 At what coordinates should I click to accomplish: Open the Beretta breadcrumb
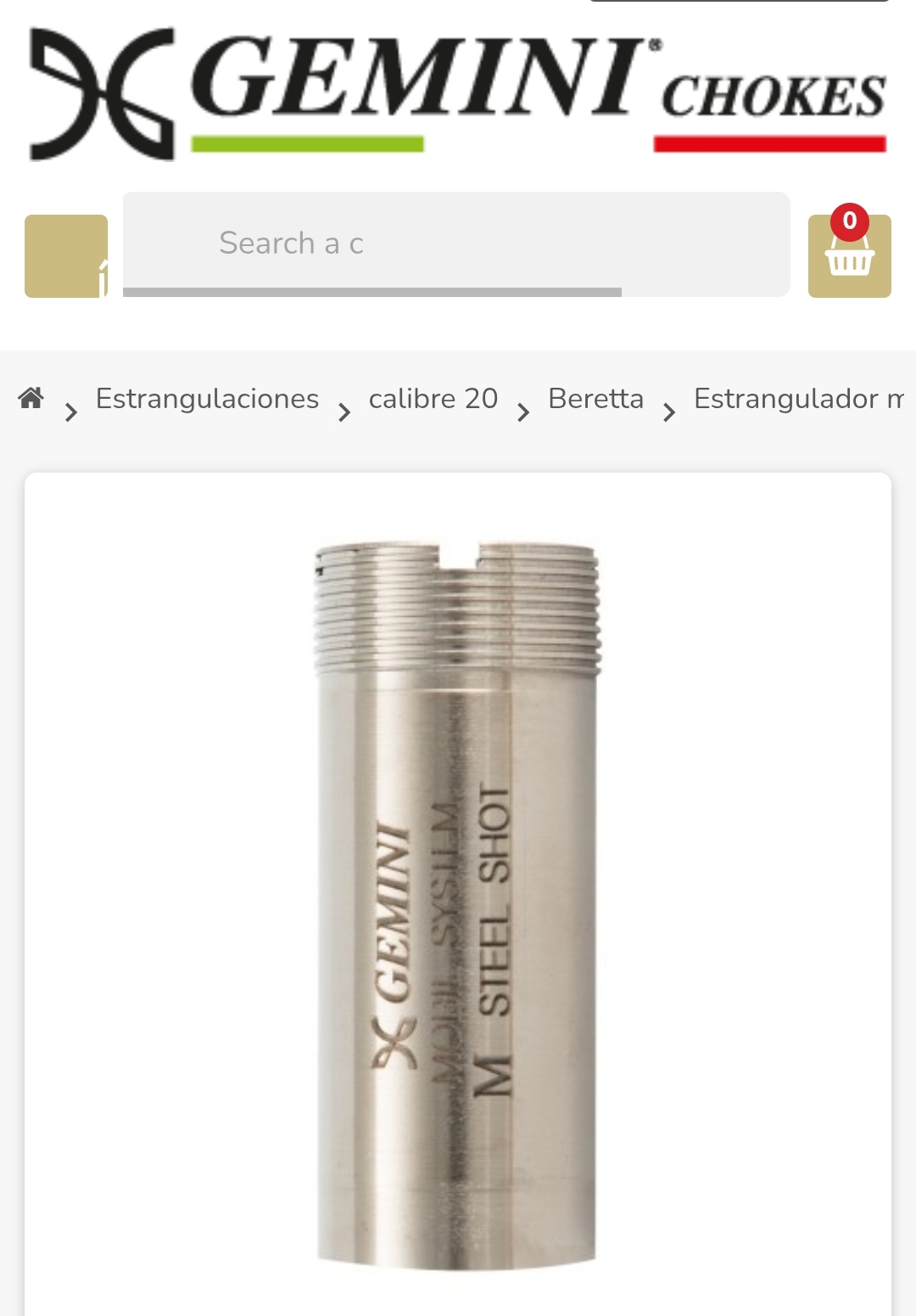tap(595, 399)
